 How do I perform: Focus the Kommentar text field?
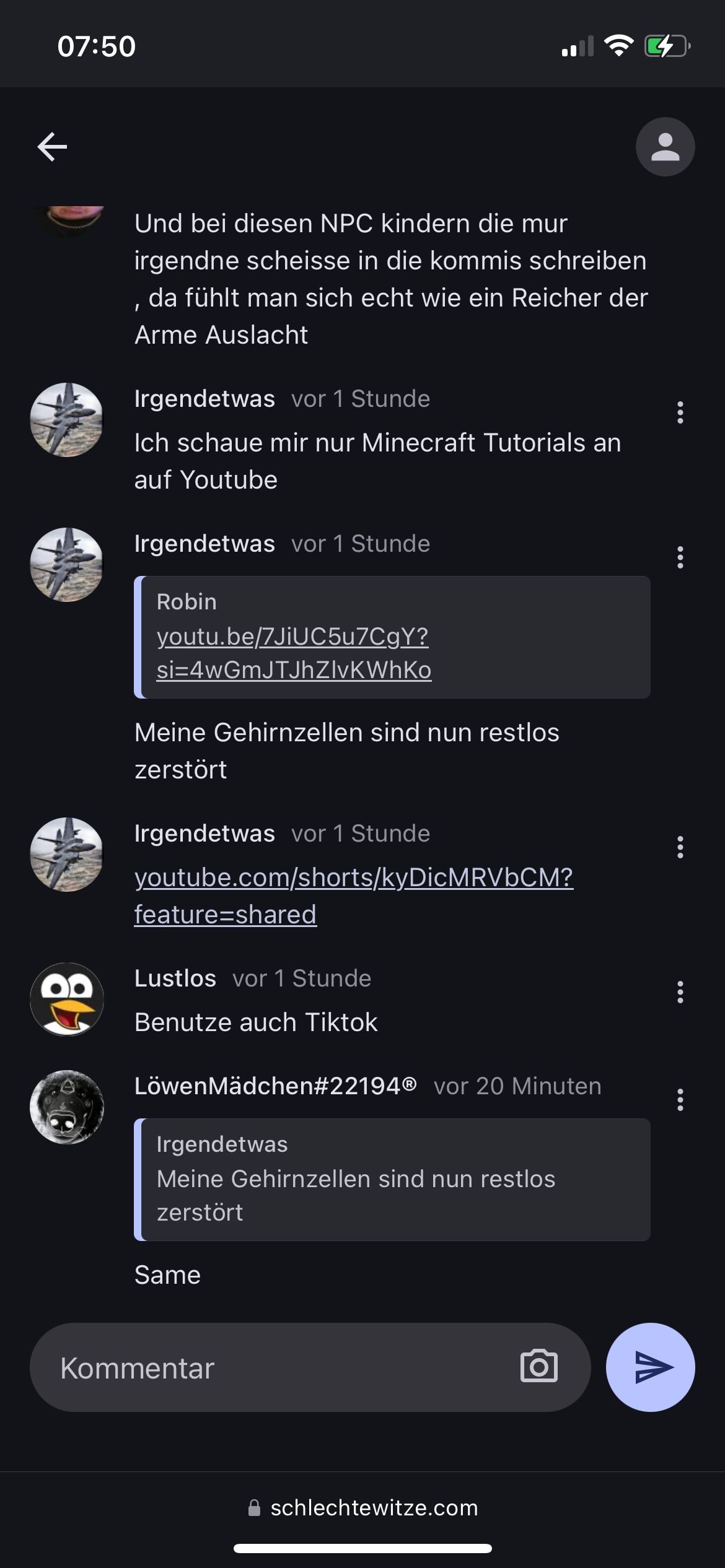tap(273, 1367)
